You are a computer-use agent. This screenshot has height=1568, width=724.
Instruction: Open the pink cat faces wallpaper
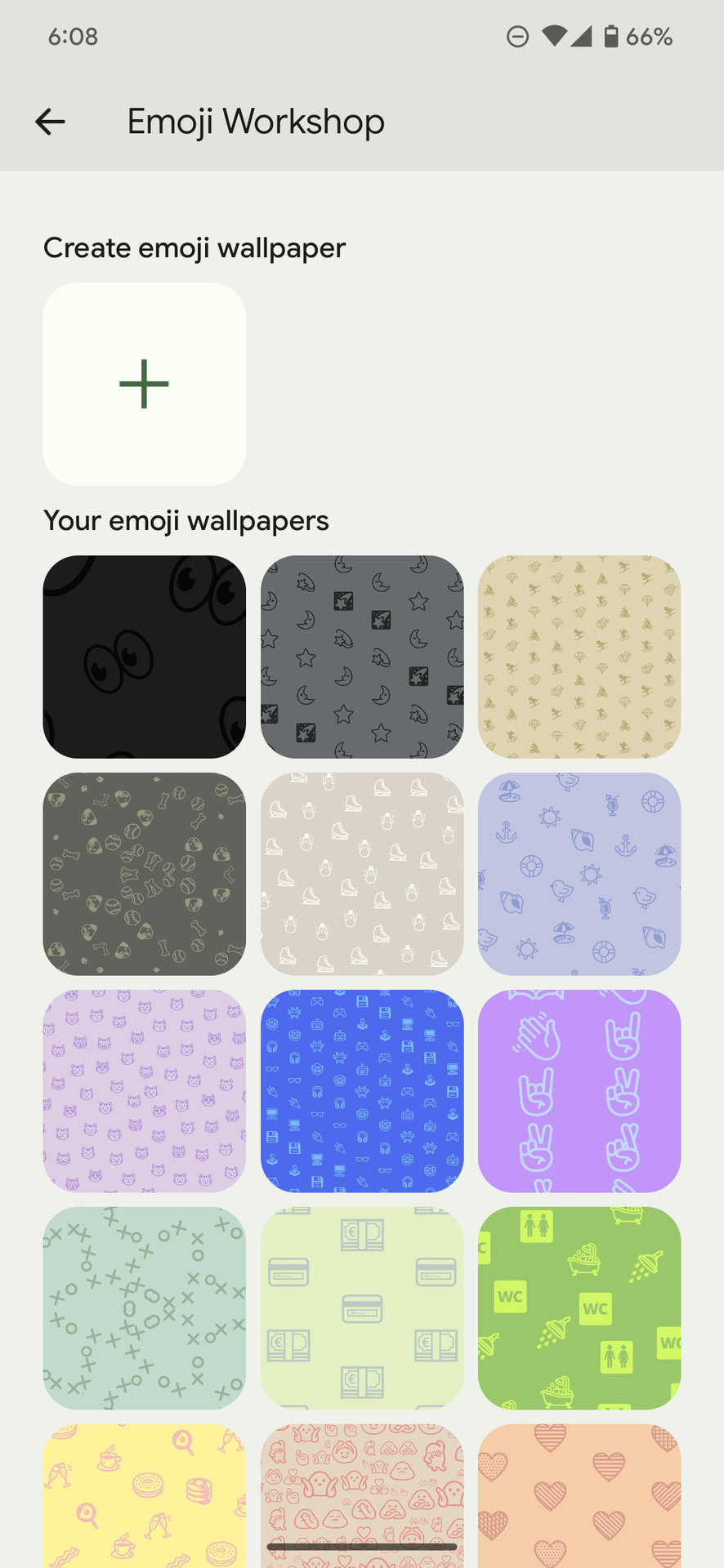point(145,1091)
